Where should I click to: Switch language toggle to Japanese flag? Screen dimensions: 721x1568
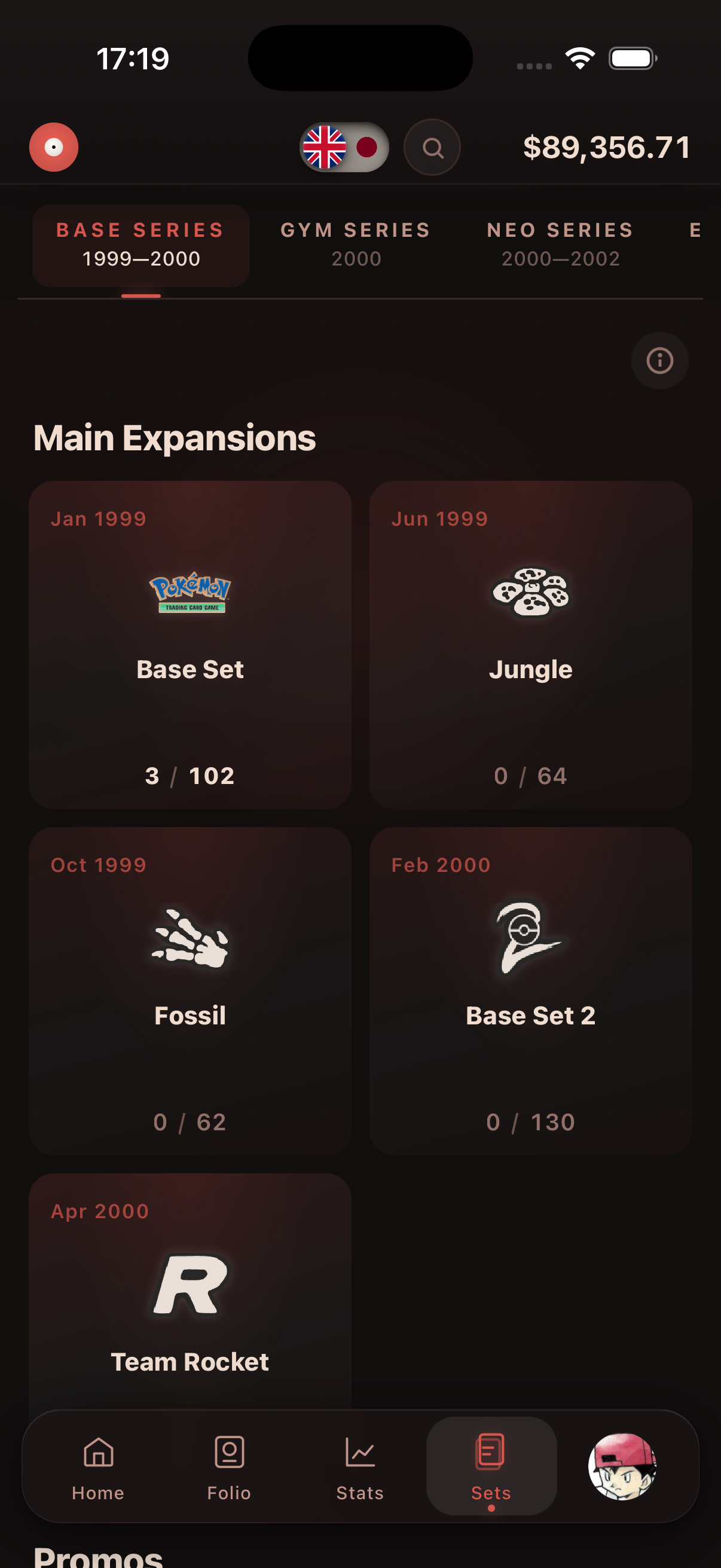[x=368, y=147]
